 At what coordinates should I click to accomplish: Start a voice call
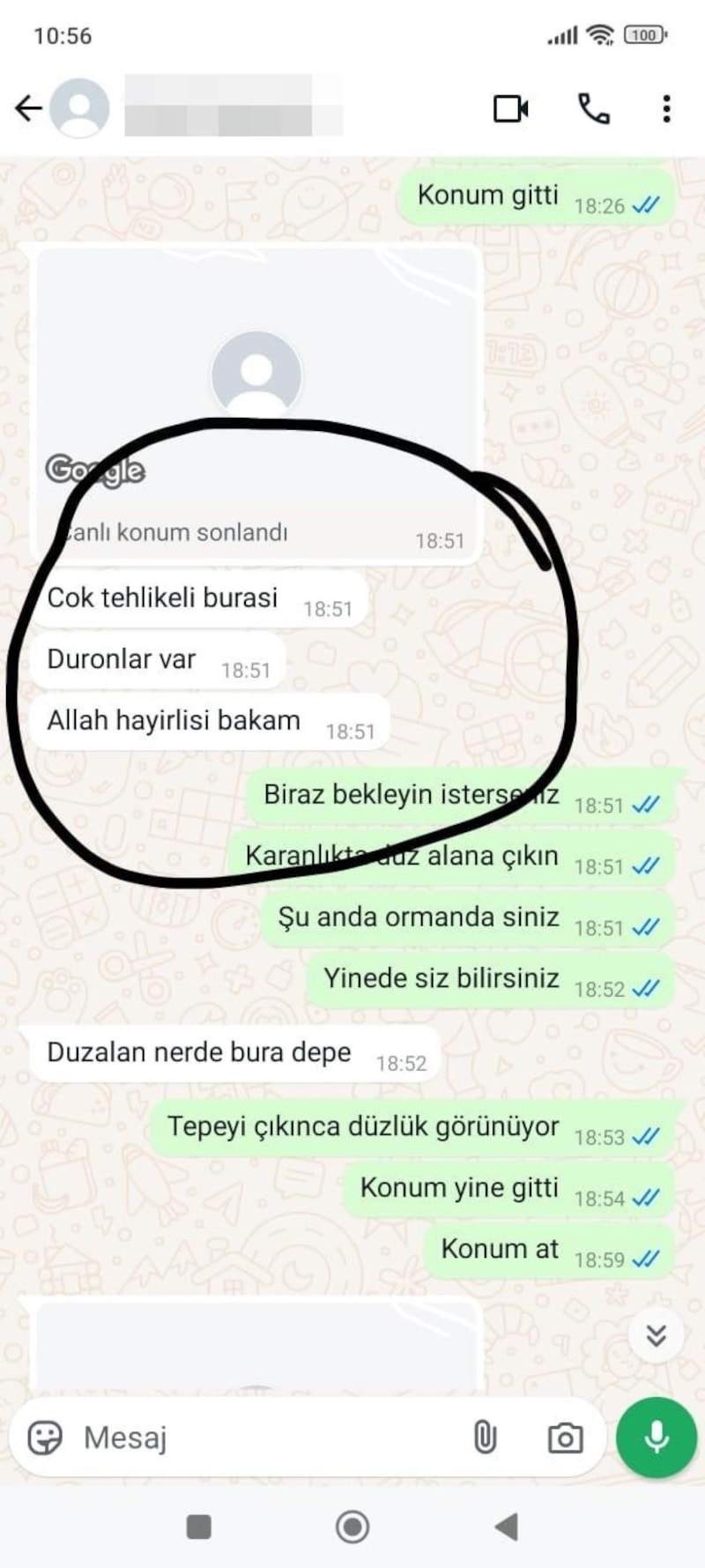coord(593,108)
